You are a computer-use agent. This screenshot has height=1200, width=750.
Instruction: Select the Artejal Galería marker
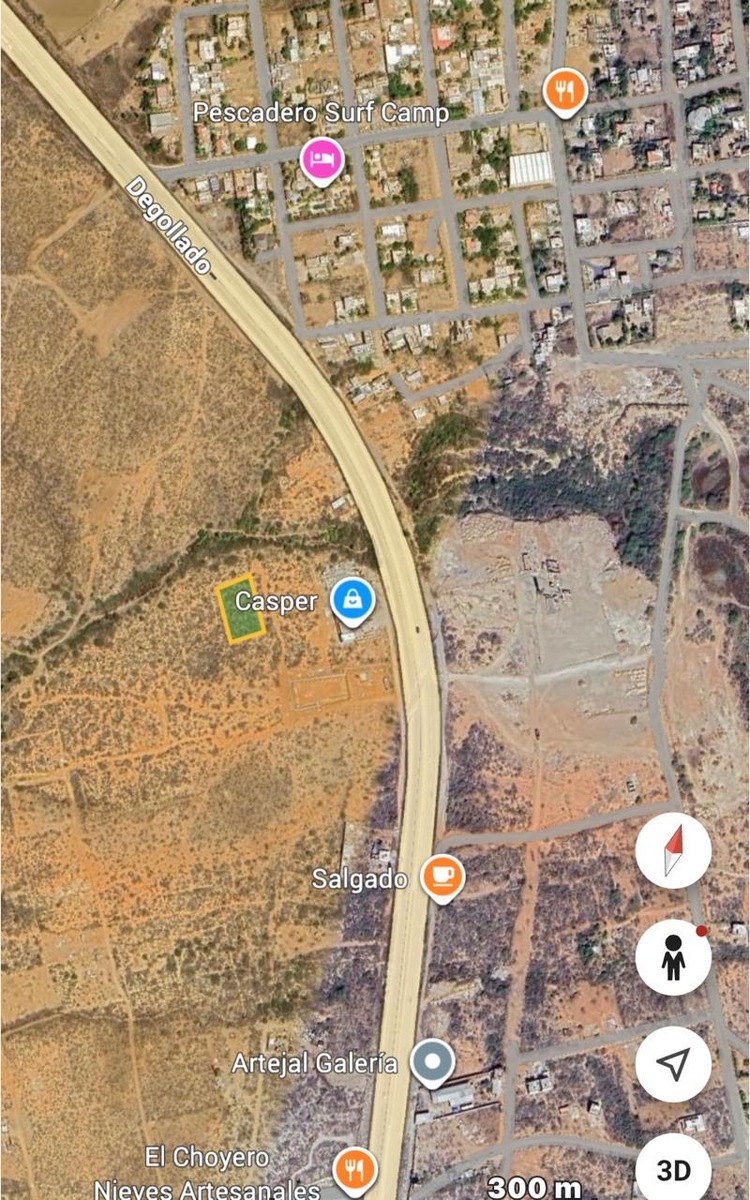(x=432, y=1062)
